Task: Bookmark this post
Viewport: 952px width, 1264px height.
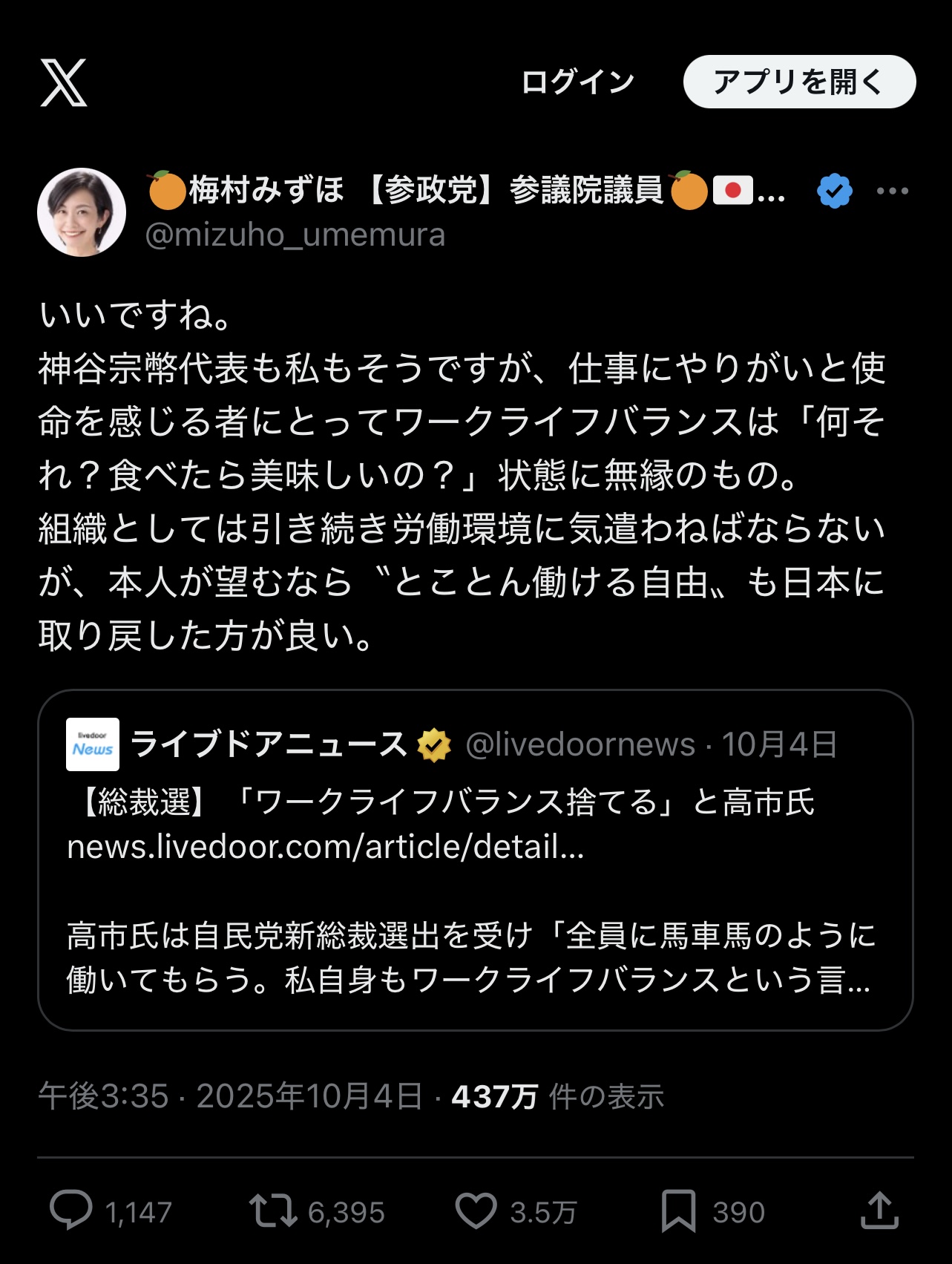Action: click(x=678, y=1211)
